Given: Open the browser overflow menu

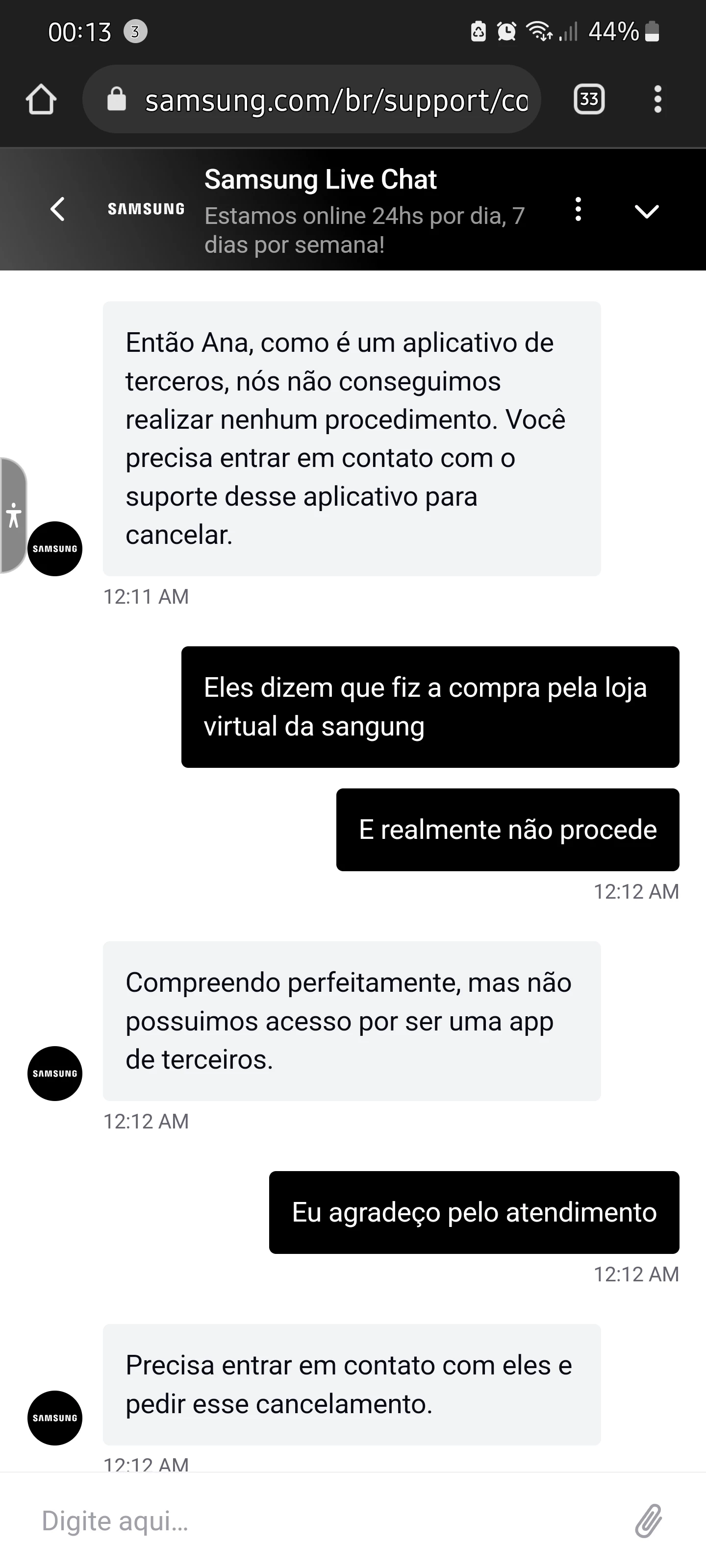Looking at the screenshot, I should (x=657, y=99).
